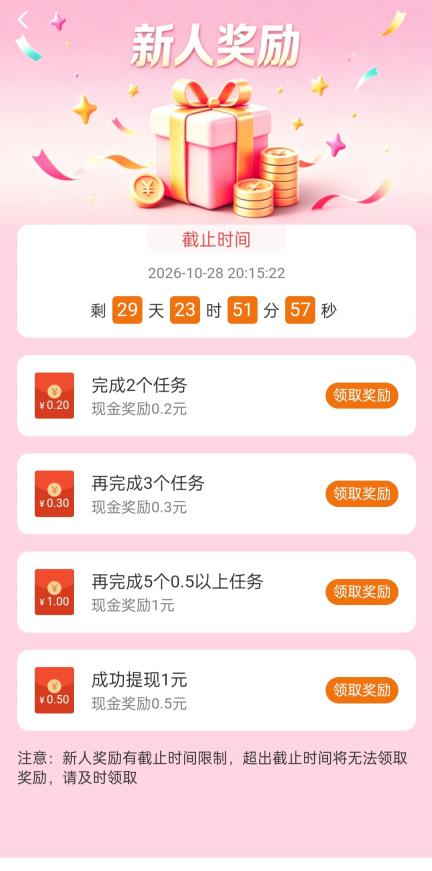Go back using the top-left arrow
This screenshot has width=432, height=871.
(x=22, y=20)
